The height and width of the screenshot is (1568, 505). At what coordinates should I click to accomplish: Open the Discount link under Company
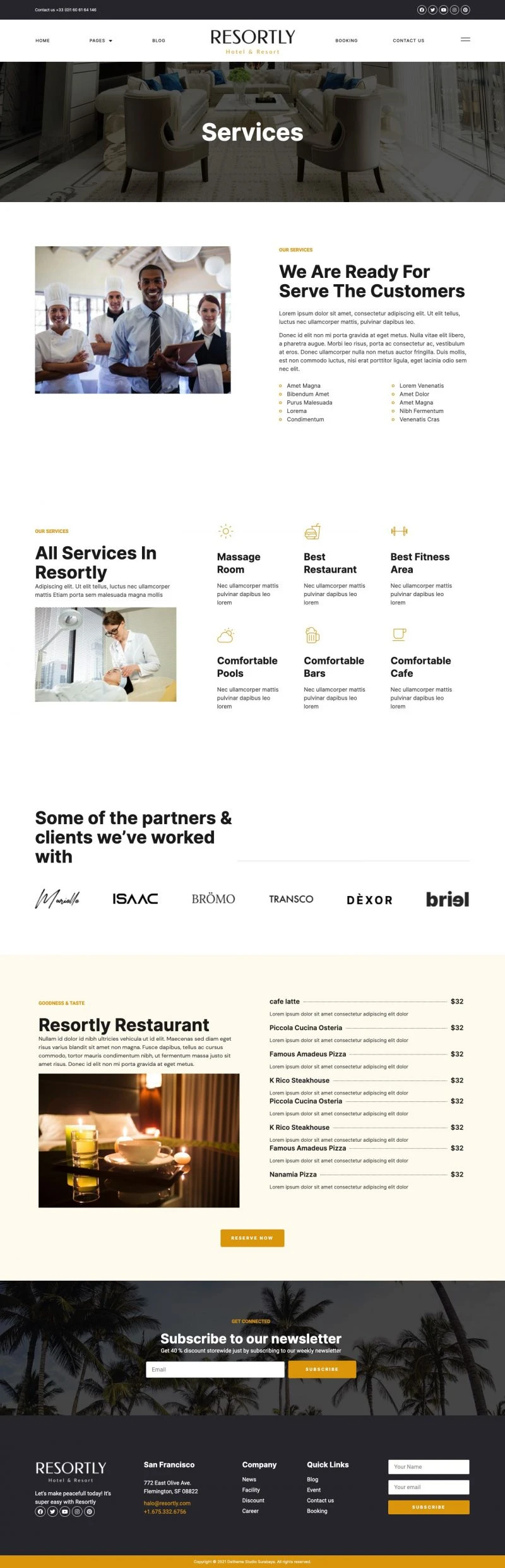tap(253, 1500)
